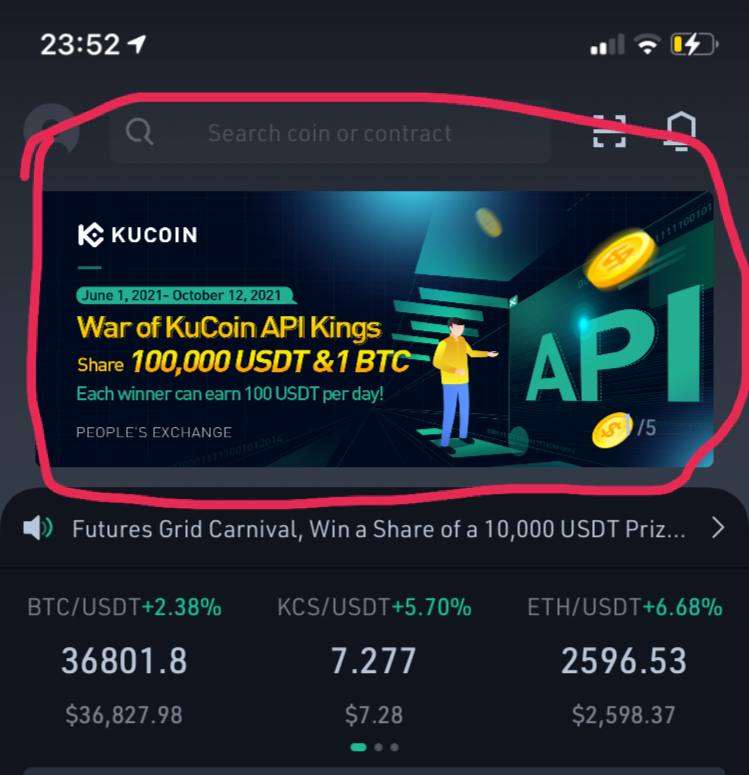The width and height of the screenshot is (749, 775).
Task: Open the notifications bell
Action: pos(680,132)
